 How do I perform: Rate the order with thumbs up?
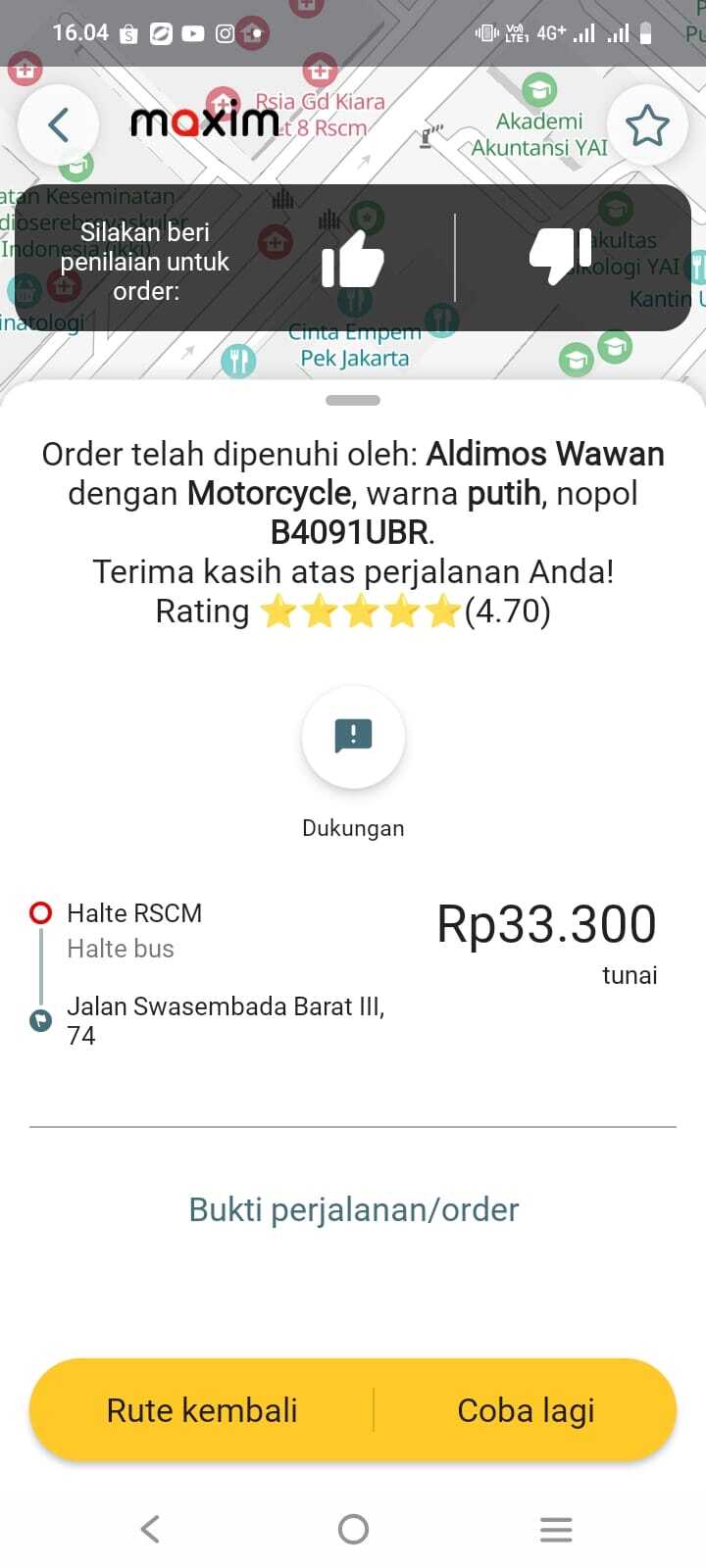coord(352,259)
